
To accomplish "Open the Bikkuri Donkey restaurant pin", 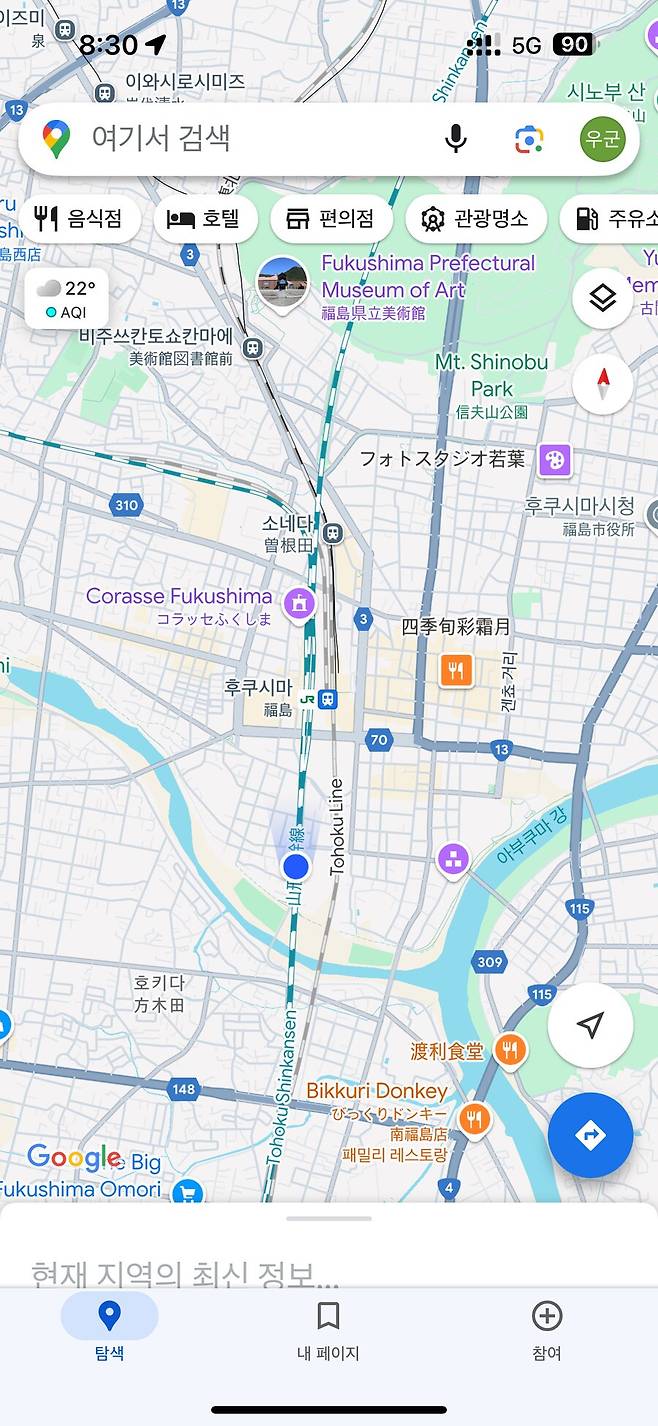I will [474, 1118].
